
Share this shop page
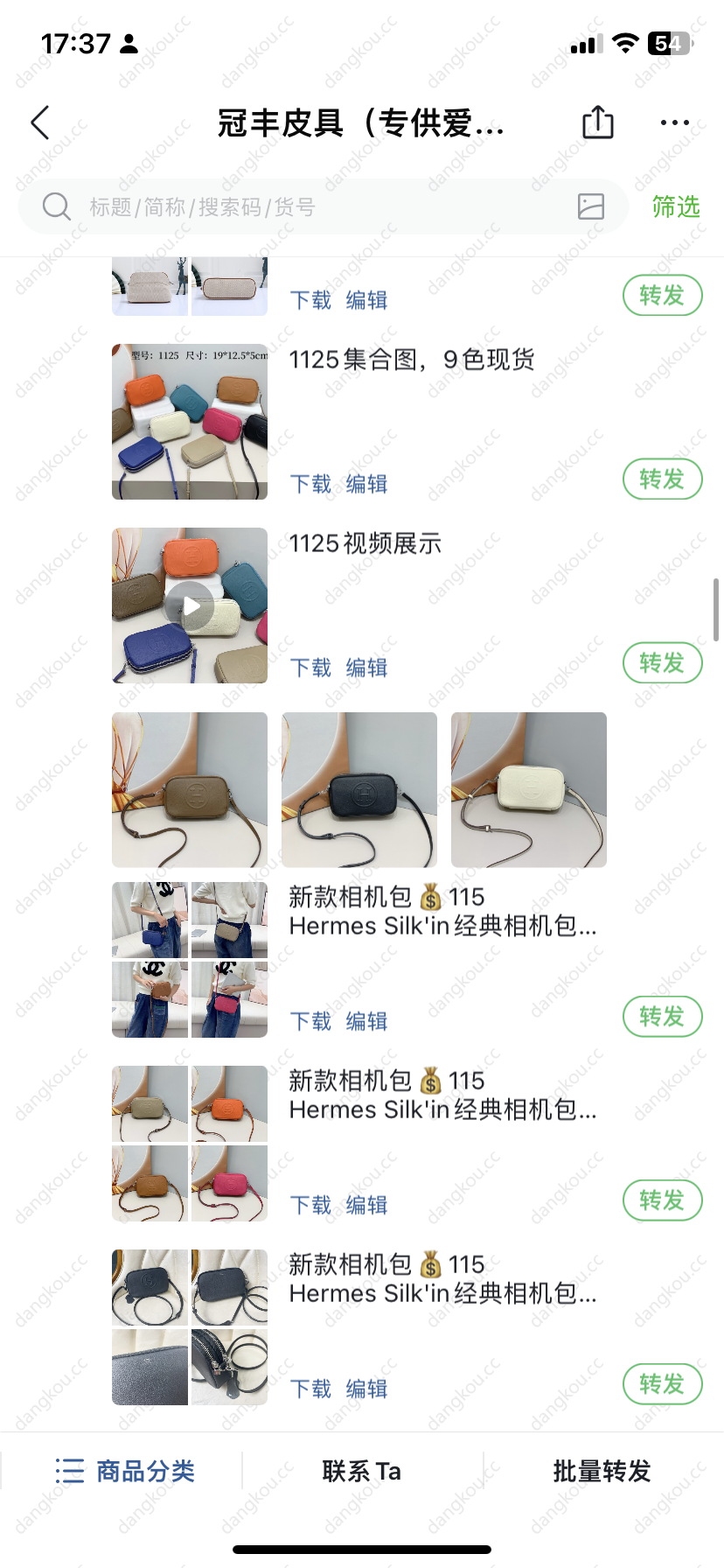tap(598, 122)
